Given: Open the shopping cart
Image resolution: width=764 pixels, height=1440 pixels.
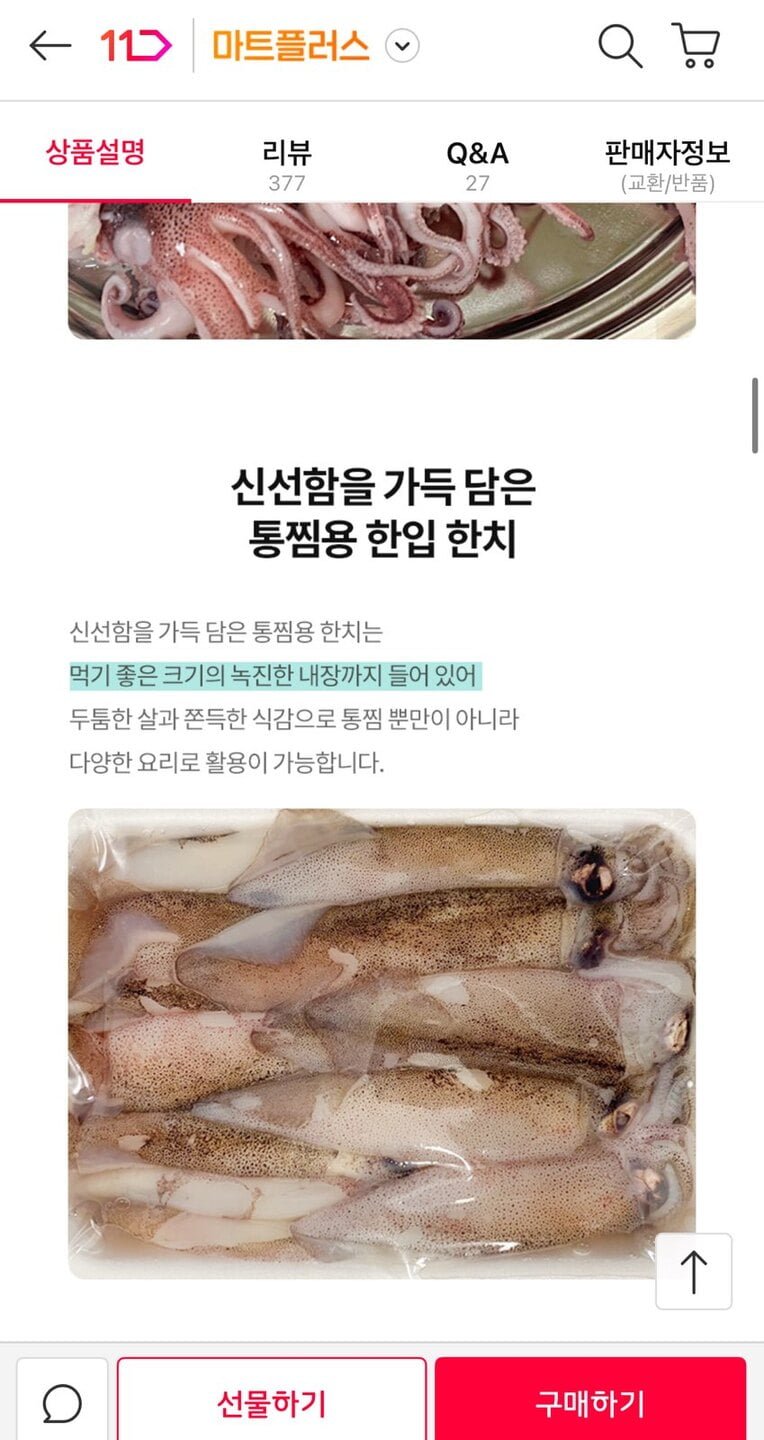Looking at the screenshot, I should click(696, 46).
